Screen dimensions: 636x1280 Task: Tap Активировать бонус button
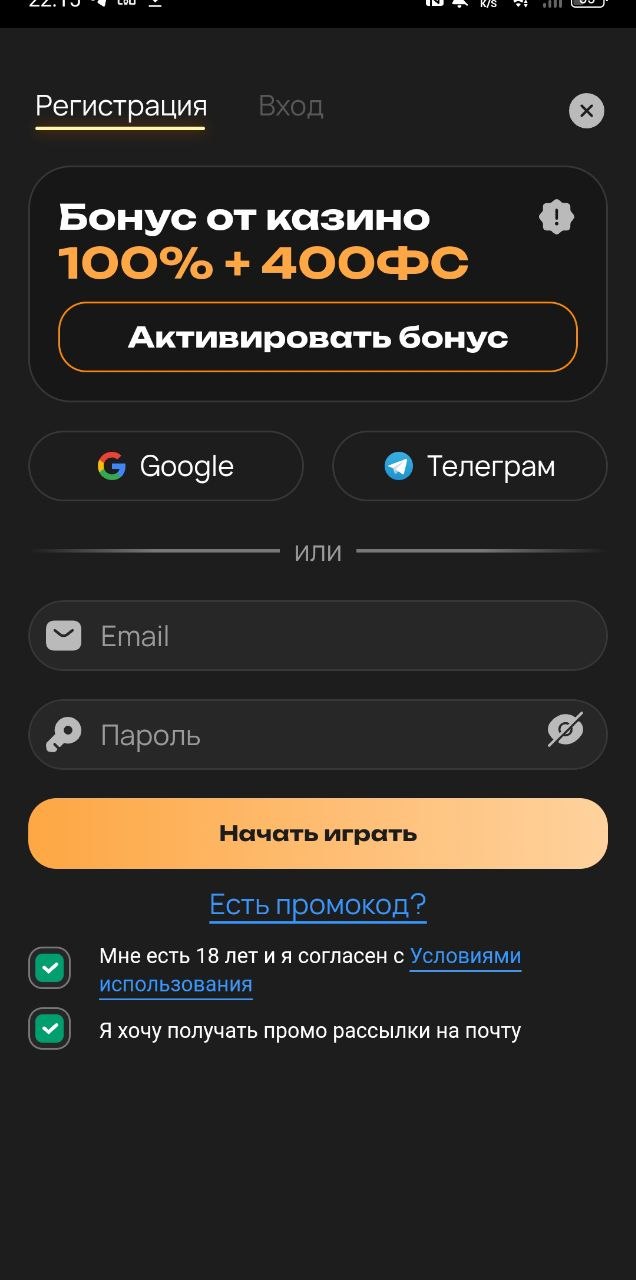pos(318,337)
